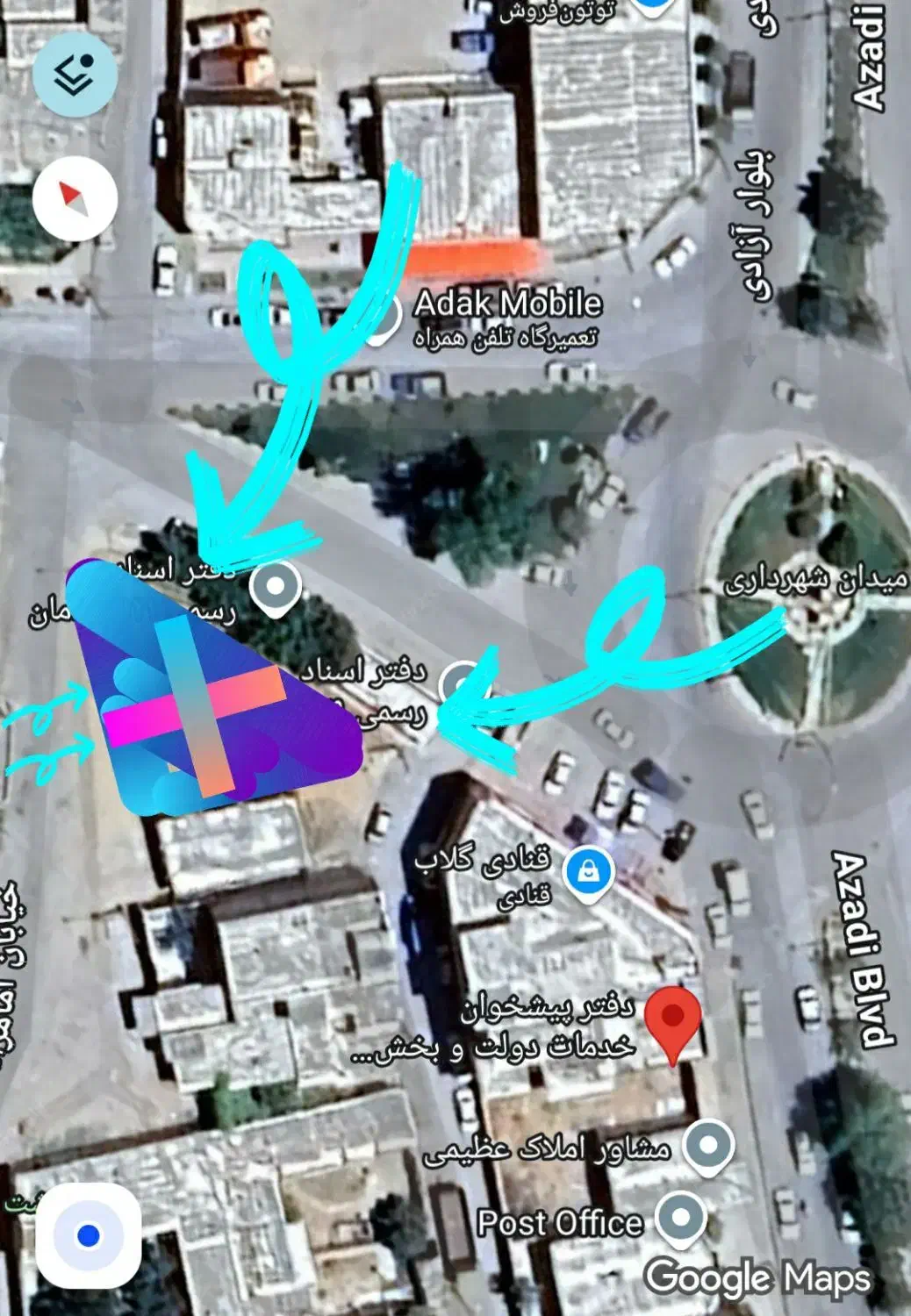Open the مشاور املاک عظیمی place marker
Screen dimensions: 911x1316
click(x=709, y=1146)
